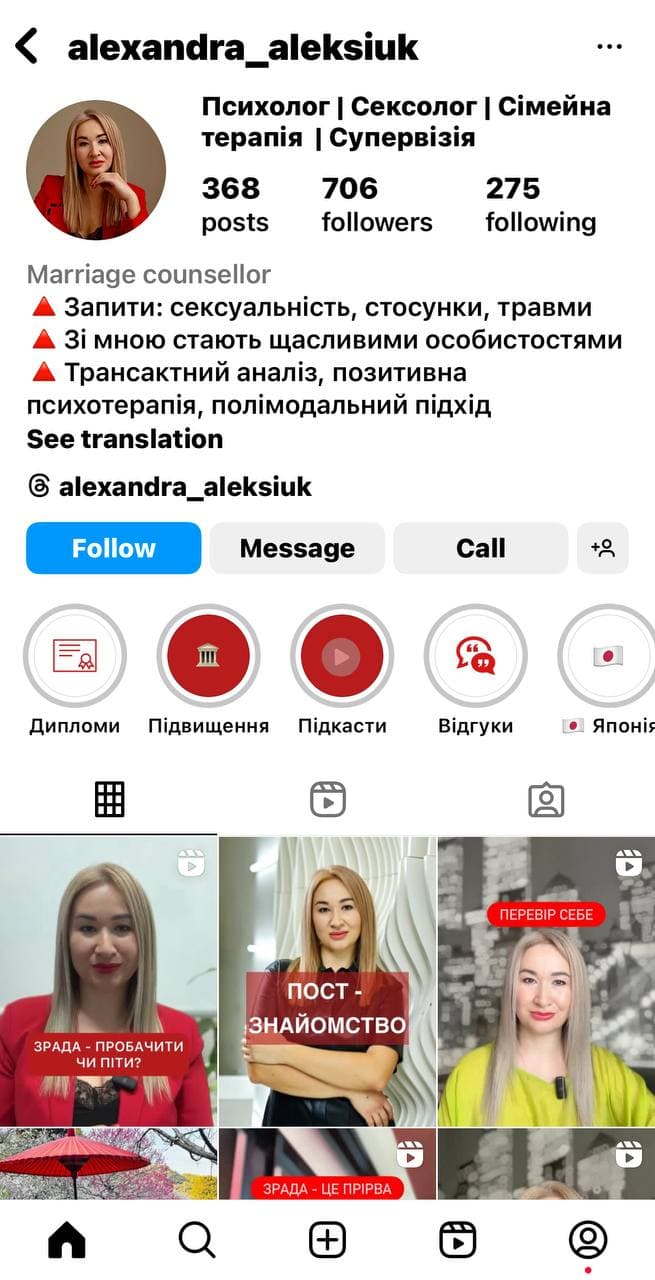Switch to the Reels tab
Screen dimensions: 655x1280
tap(328, 799)
